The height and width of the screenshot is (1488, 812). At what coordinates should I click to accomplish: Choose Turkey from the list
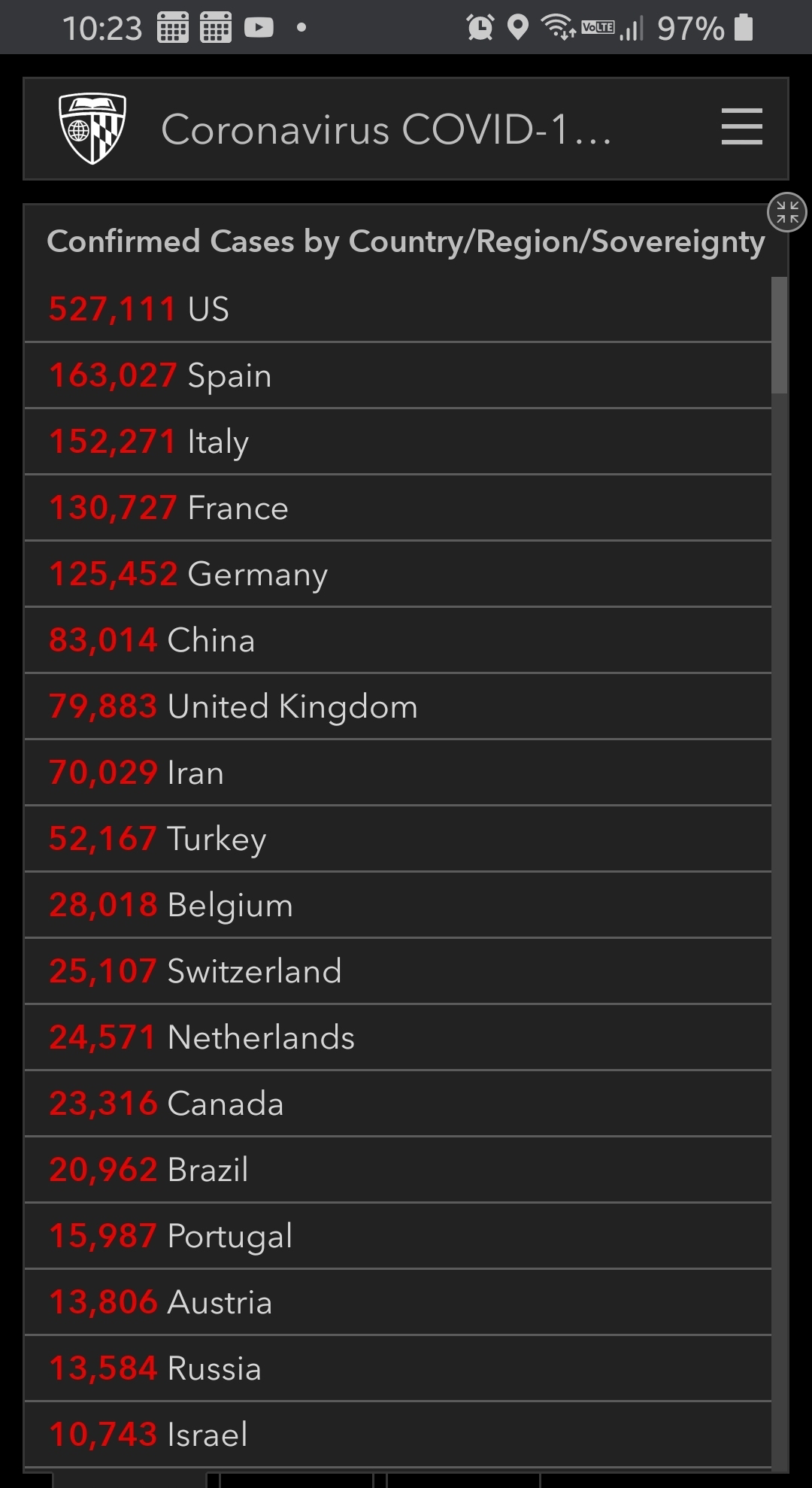[398, 839]
